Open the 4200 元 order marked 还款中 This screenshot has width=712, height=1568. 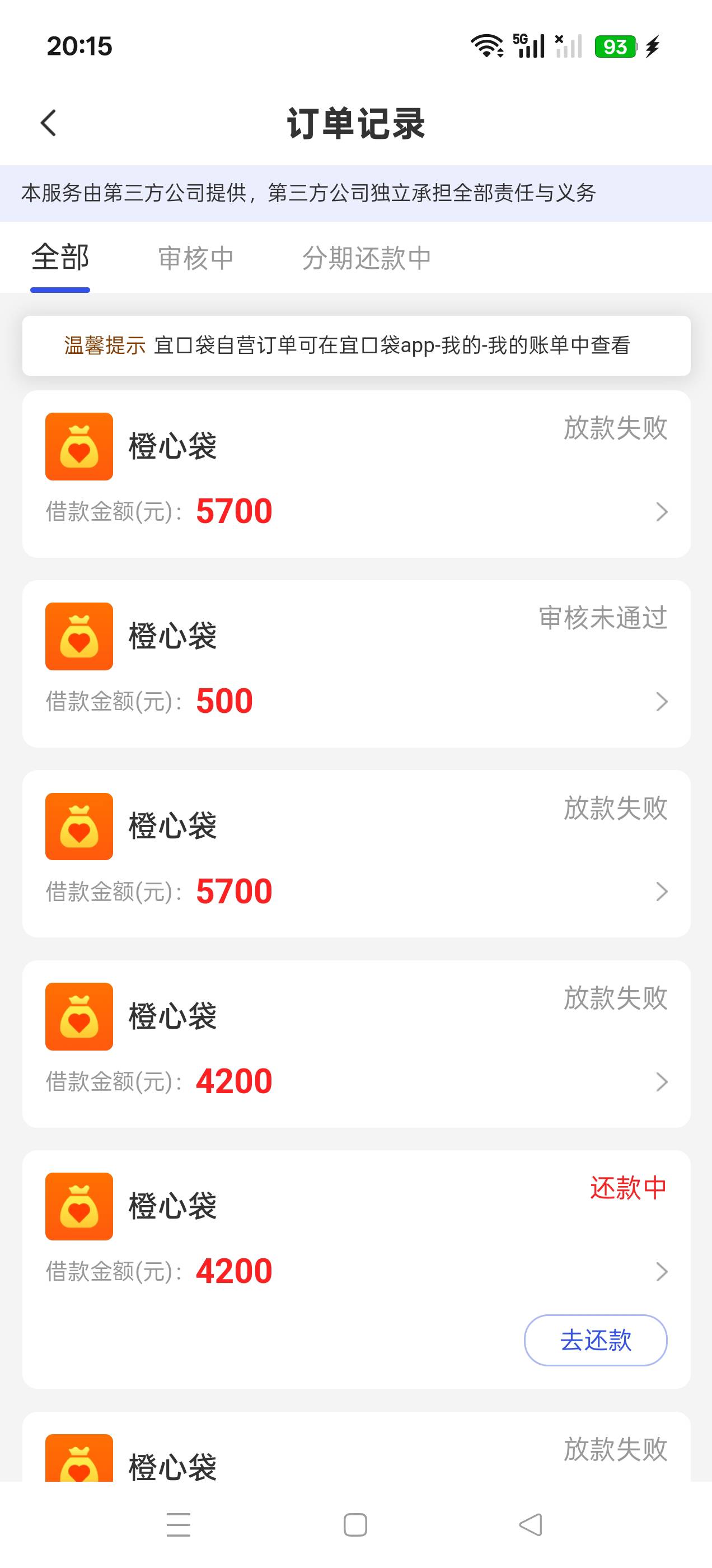point(356,1269)
